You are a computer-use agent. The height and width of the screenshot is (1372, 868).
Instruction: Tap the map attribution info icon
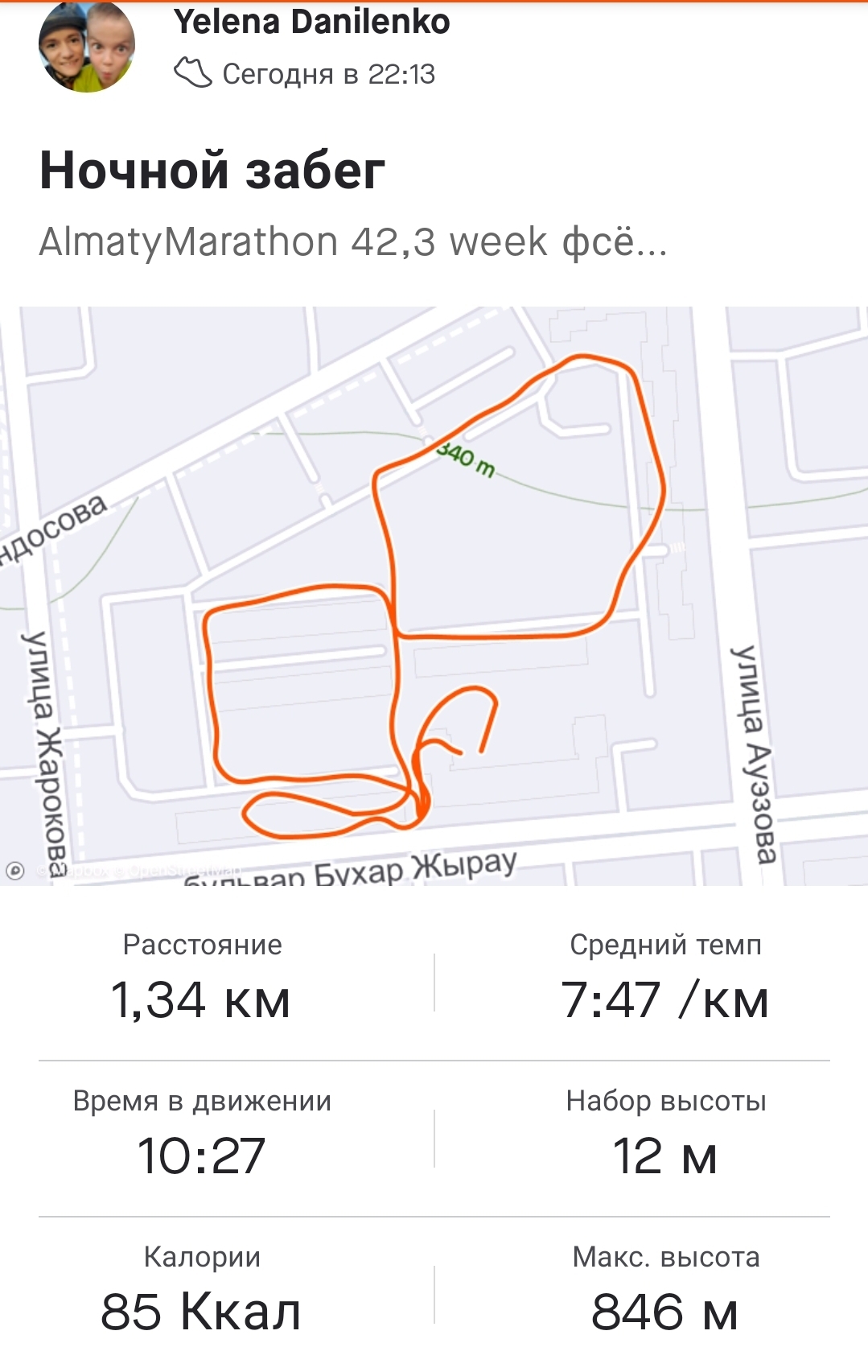point(15,871)
